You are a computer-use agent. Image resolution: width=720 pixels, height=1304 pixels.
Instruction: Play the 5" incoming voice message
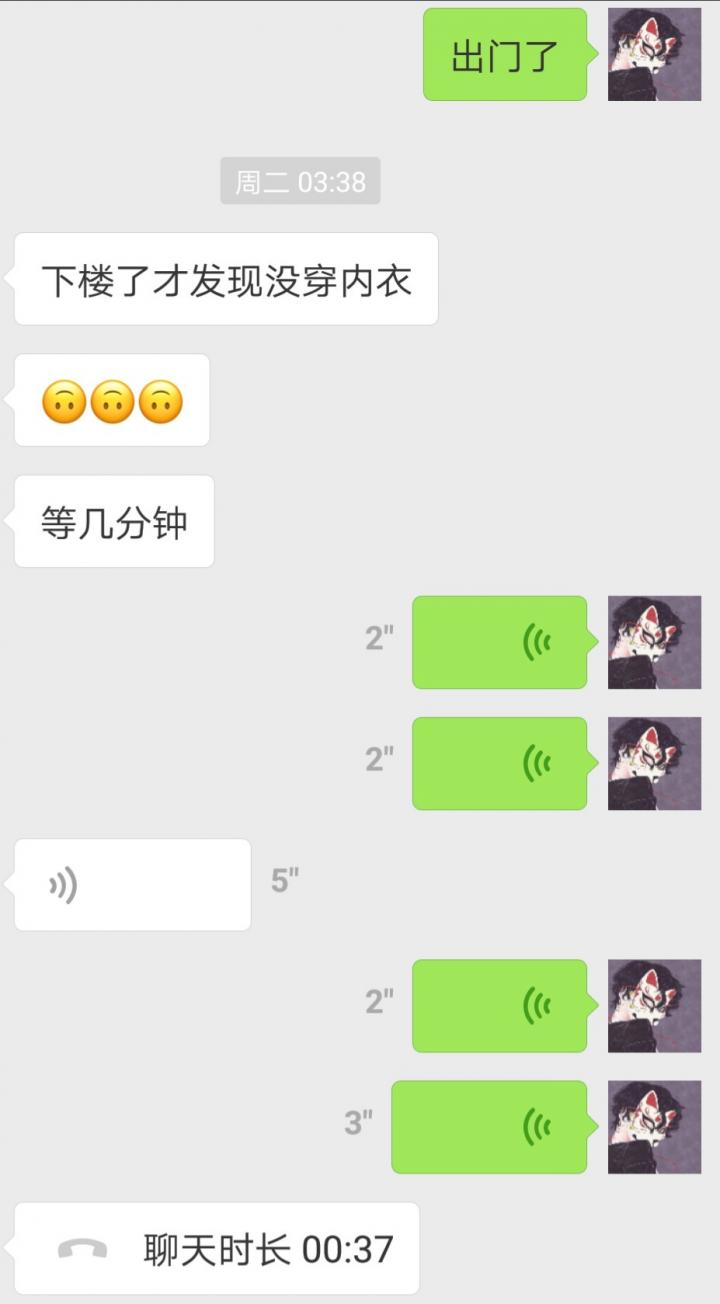[x=130, y=885]
